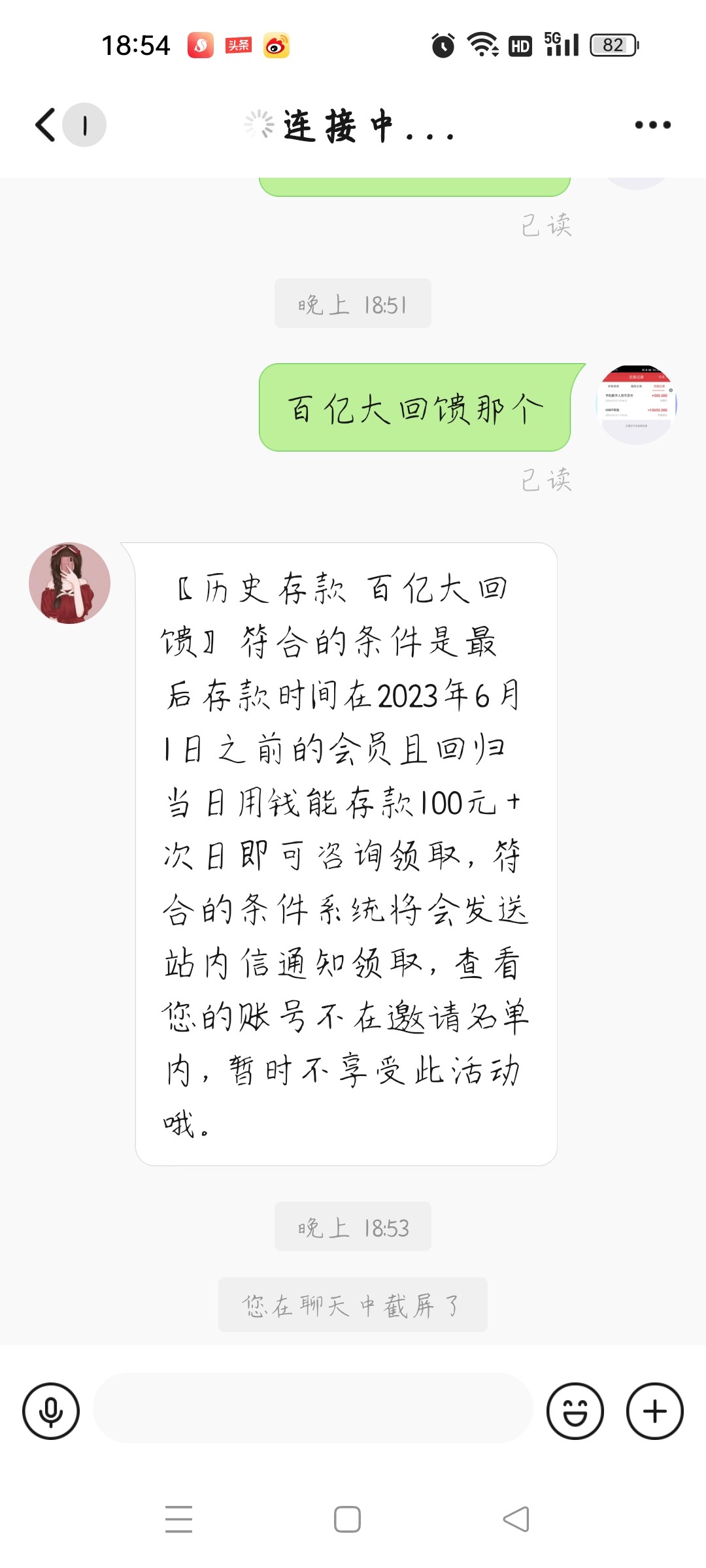Focus the message text input field
Screen dimensions: 706x1568
[312, 1409]
